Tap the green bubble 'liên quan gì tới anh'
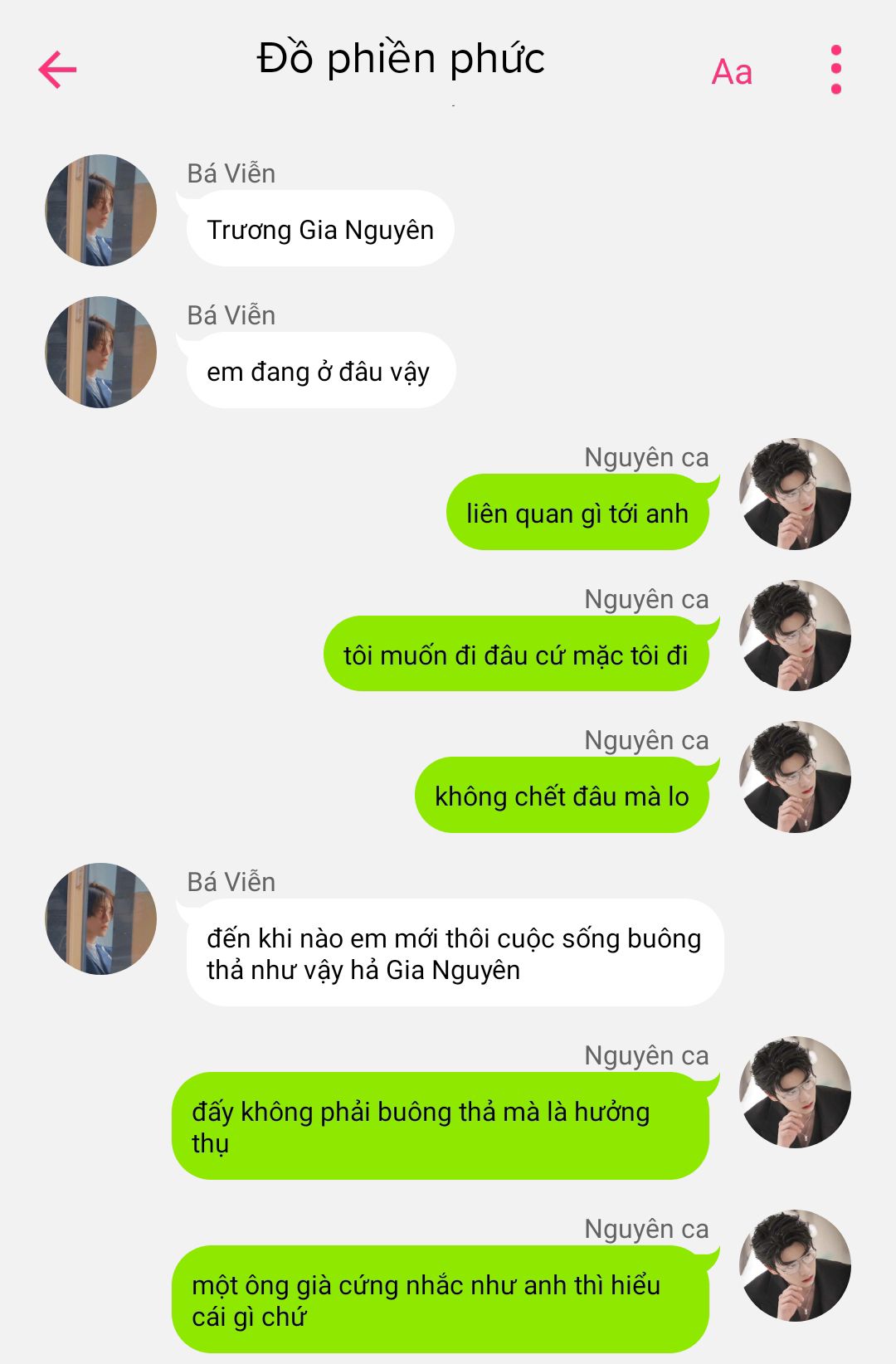 pos(577,514)
